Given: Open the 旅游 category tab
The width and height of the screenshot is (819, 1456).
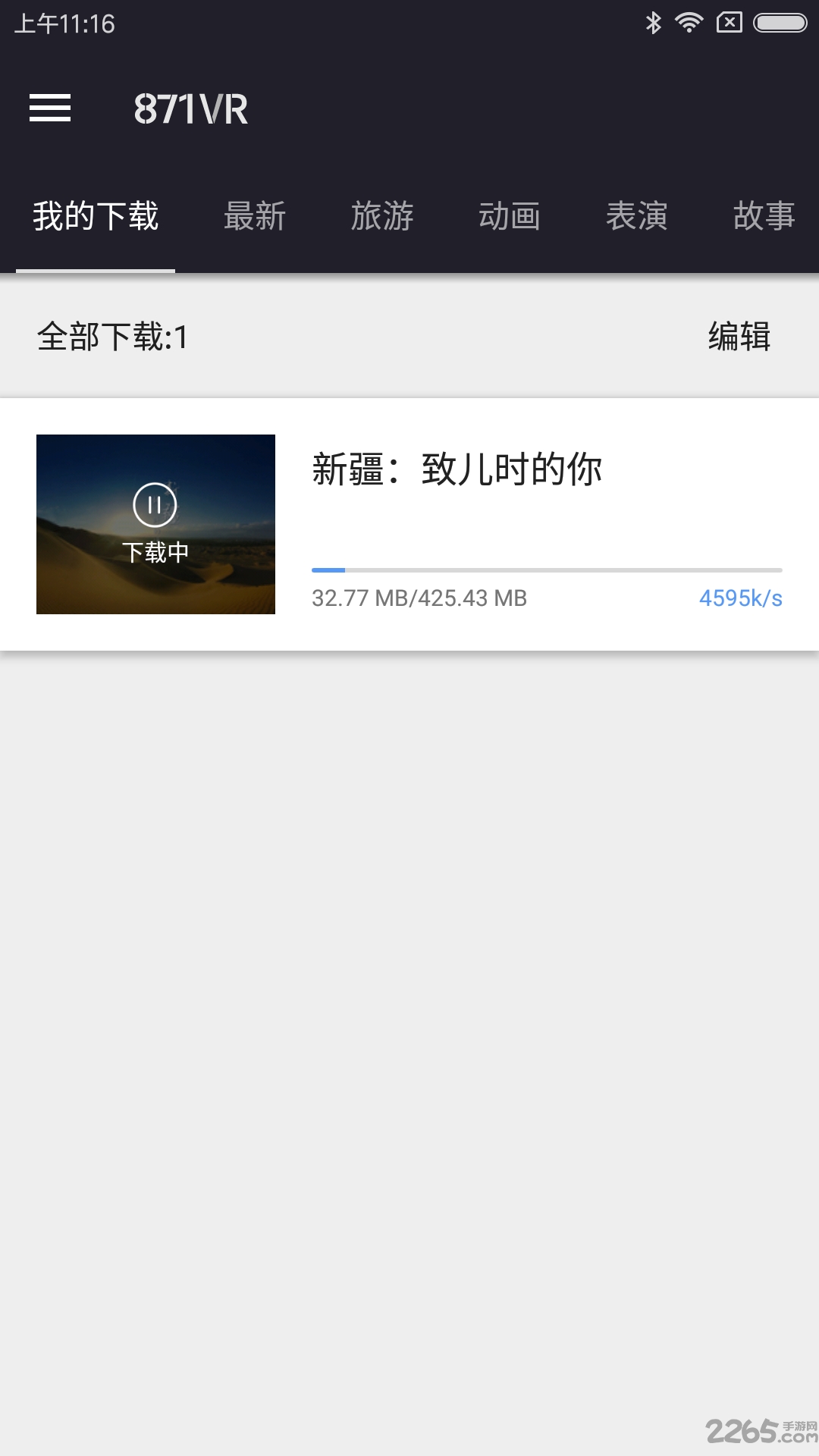Looking at the screenshot, I should [382, 216].
